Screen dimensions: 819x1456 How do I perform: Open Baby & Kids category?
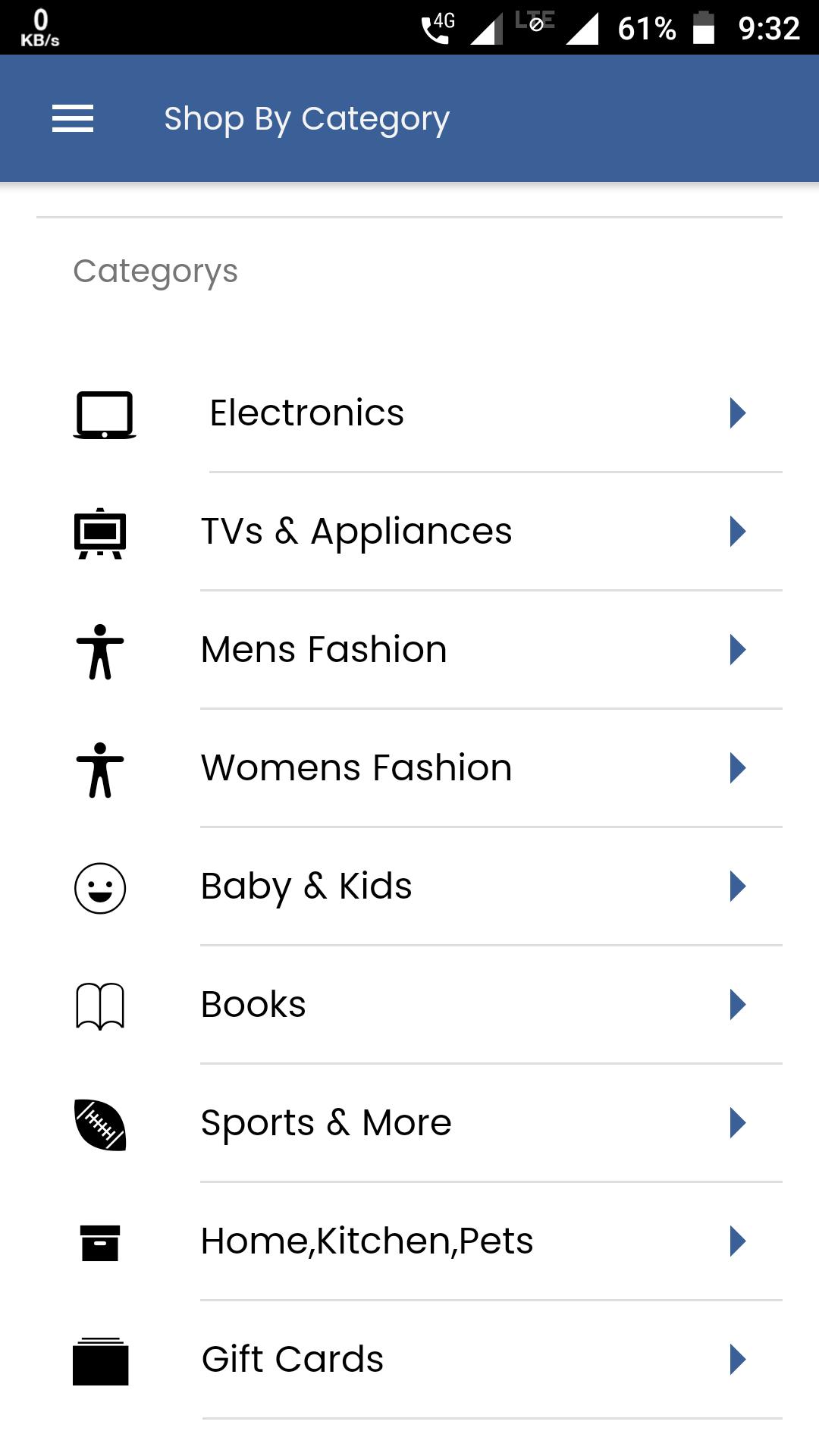[x=409, y=886]
